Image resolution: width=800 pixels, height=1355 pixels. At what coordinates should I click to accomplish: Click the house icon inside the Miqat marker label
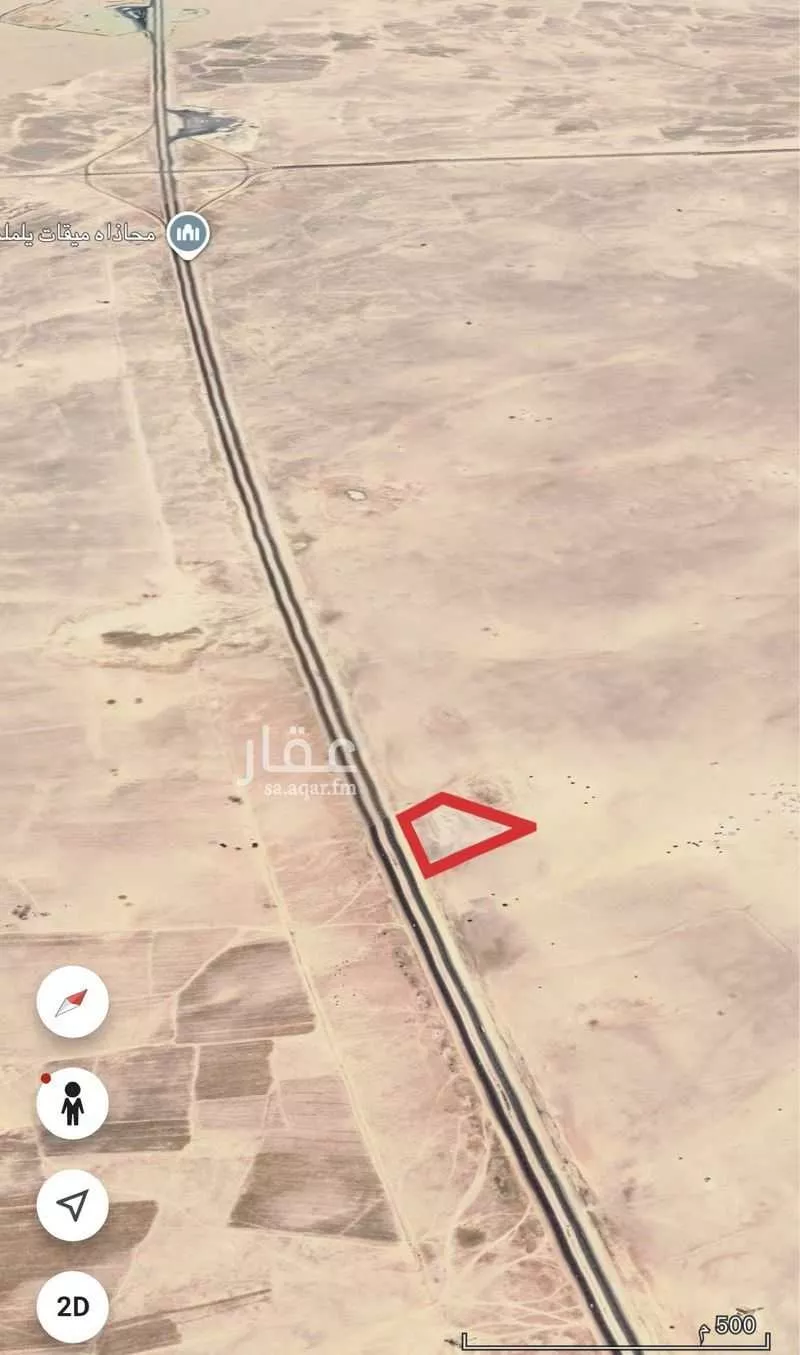pos(189,228)
